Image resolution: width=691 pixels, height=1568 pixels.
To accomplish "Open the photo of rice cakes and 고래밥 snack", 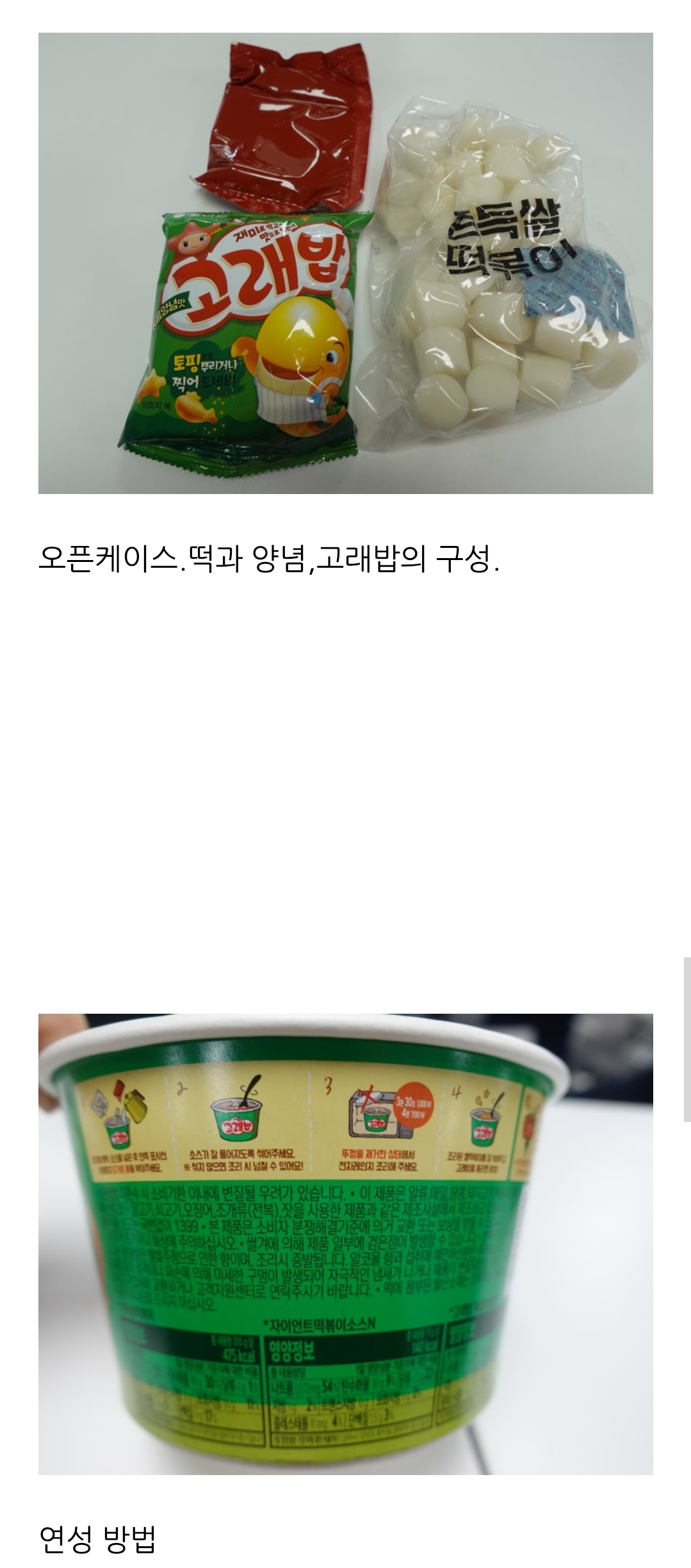I will tap(345, 263).
